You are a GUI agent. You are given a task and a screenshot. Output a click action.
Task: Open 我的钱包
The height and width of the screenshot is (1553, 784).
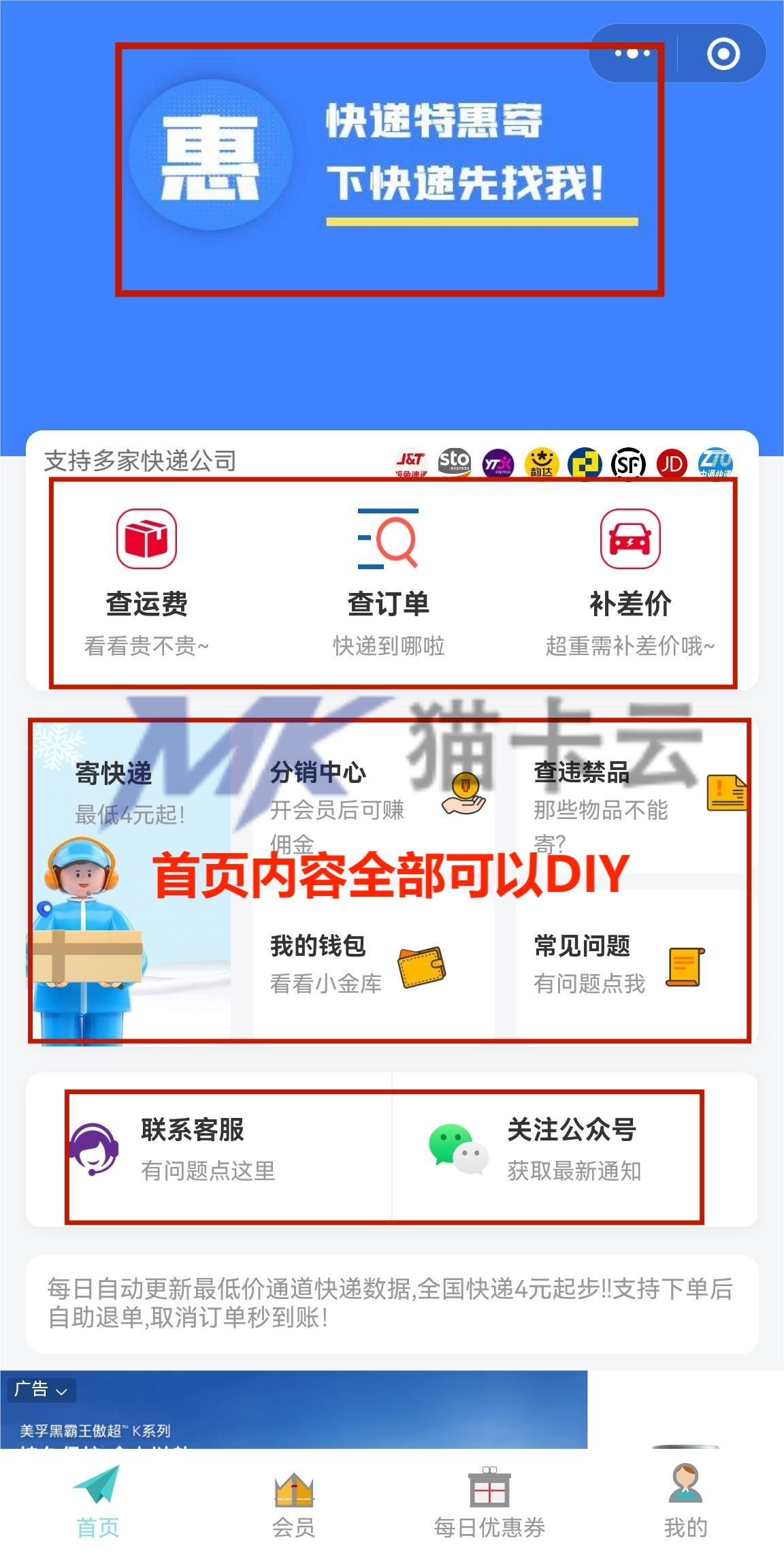(x=373, y=964)
